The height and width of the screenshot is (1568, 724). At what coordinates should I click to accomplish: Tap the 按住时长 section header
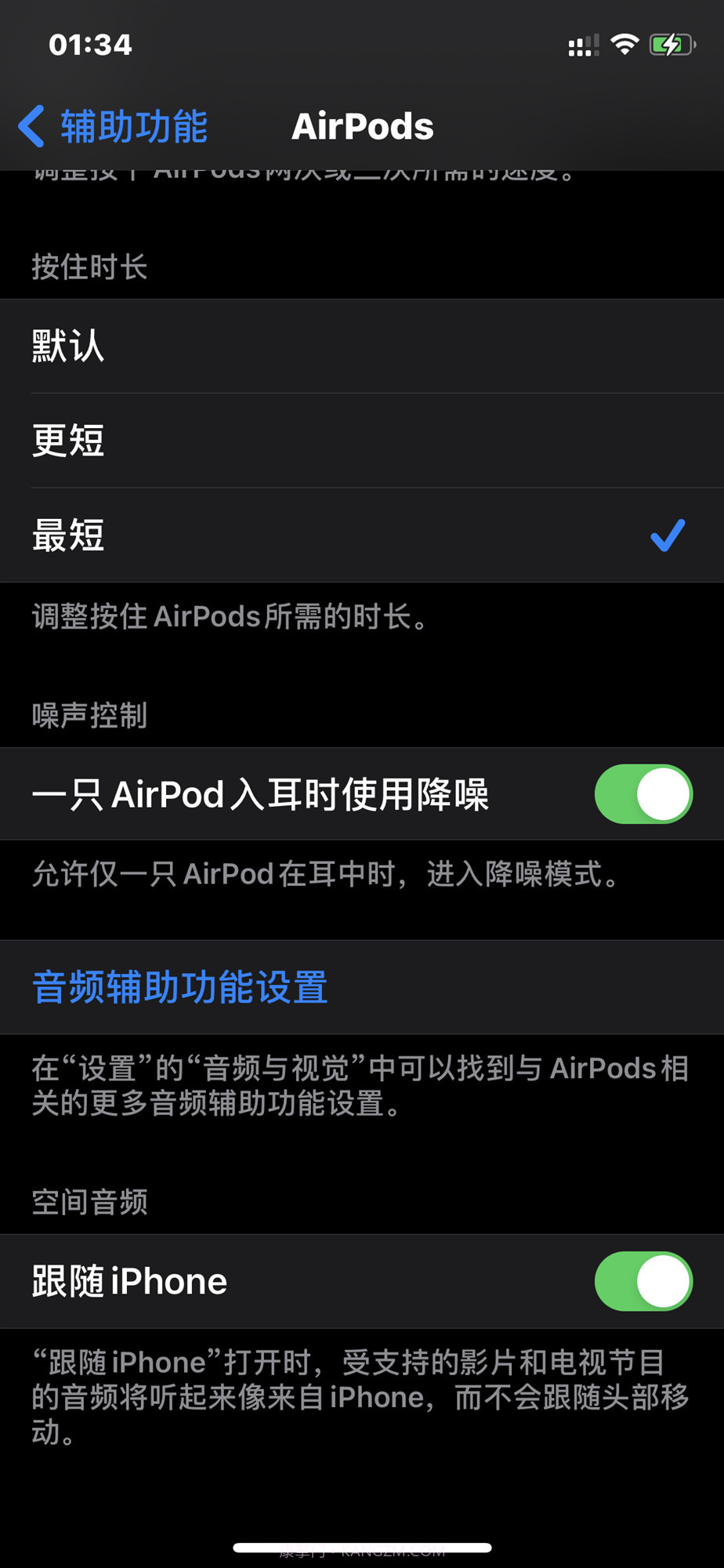89,267
